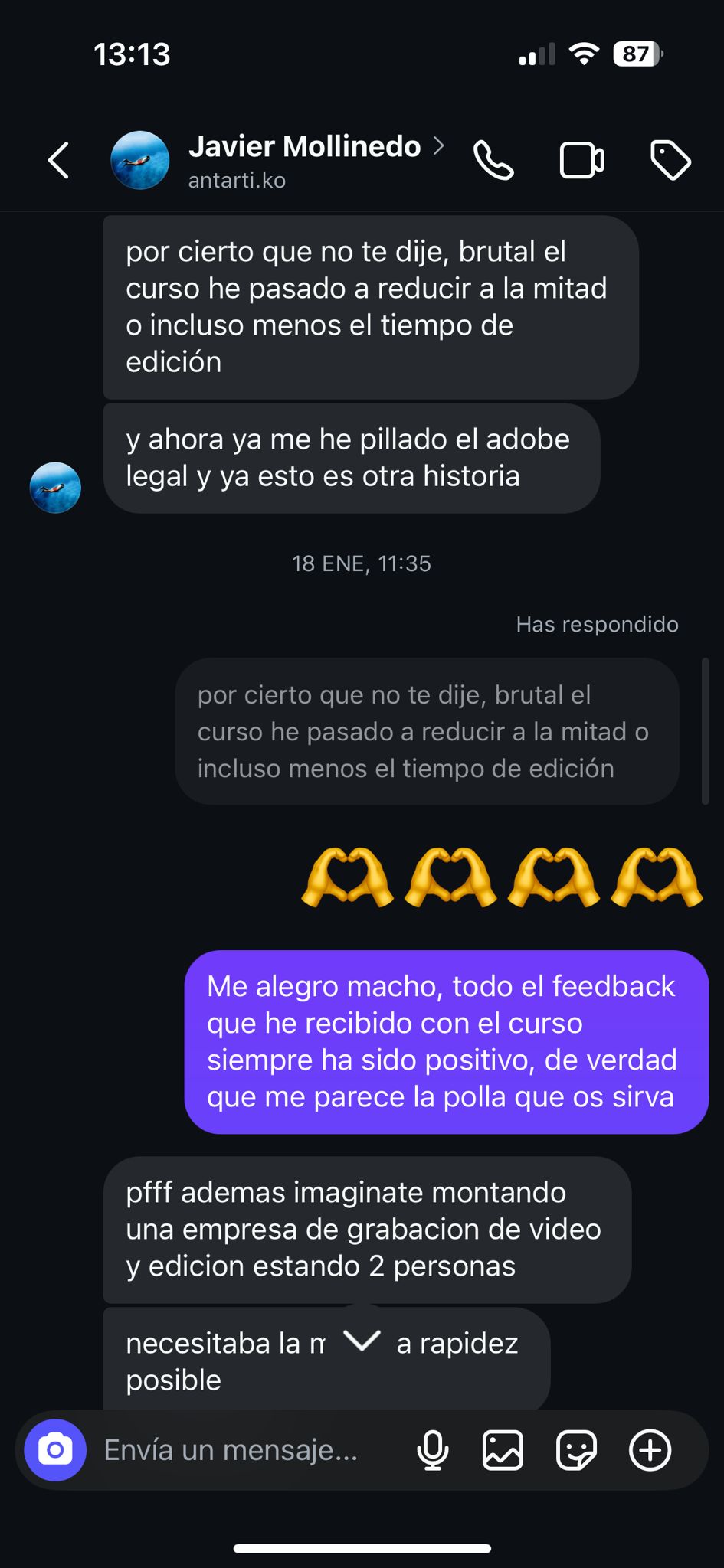Go back to the messages list
The image size is (724, 1568).
[x=59, y=160]
